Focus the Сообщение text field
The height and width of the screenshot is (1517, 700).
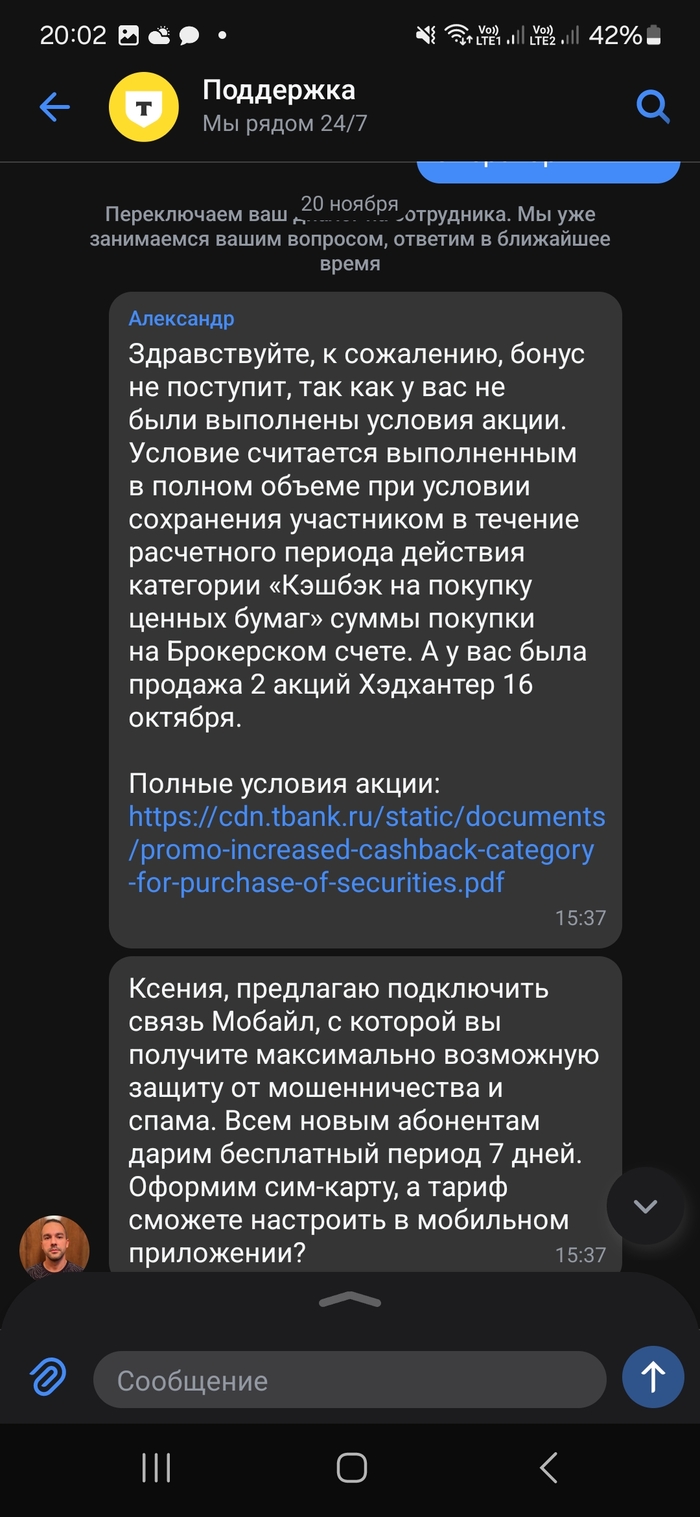coord(349,1380)
